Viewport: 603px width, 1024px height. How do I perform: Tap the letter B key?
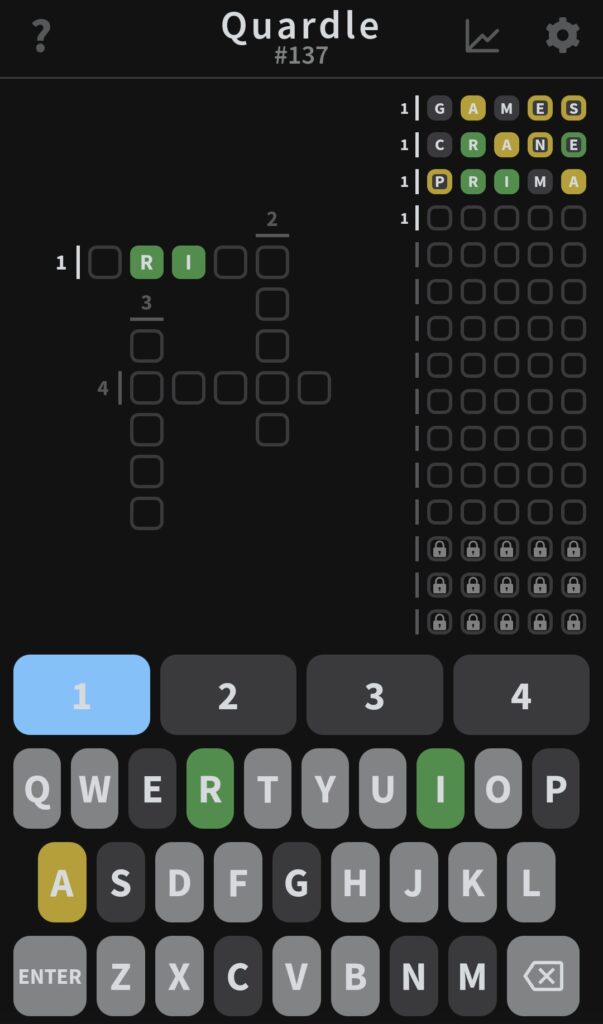355,976
